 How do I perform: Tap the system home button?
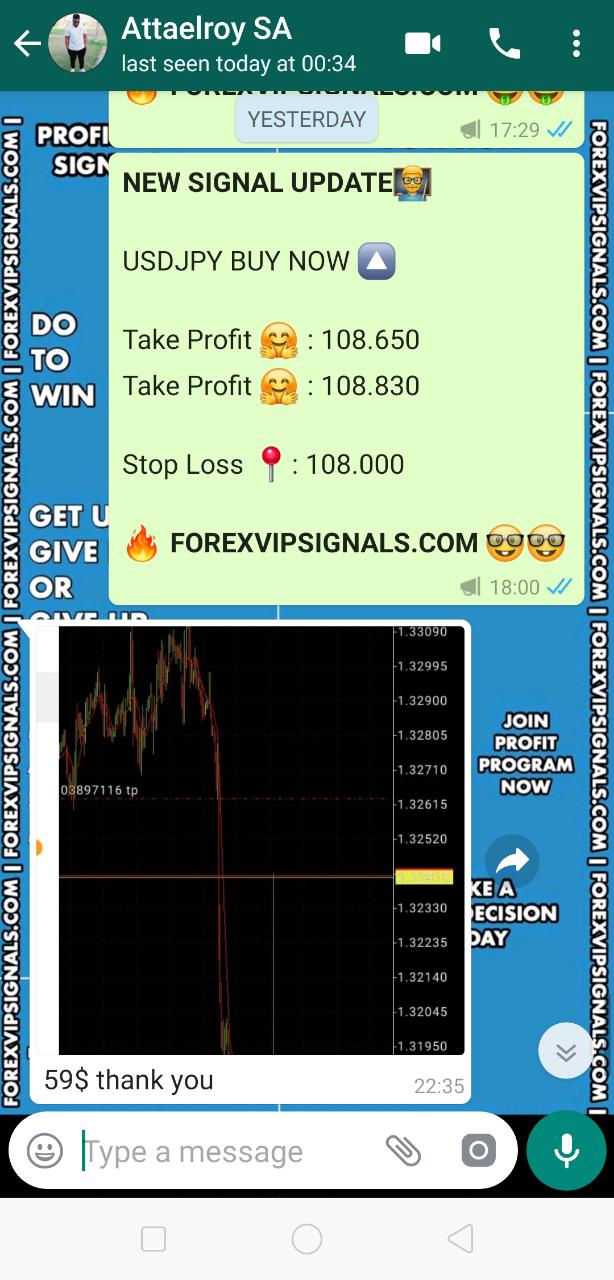pyautogui.click(x=307, y=1240)
